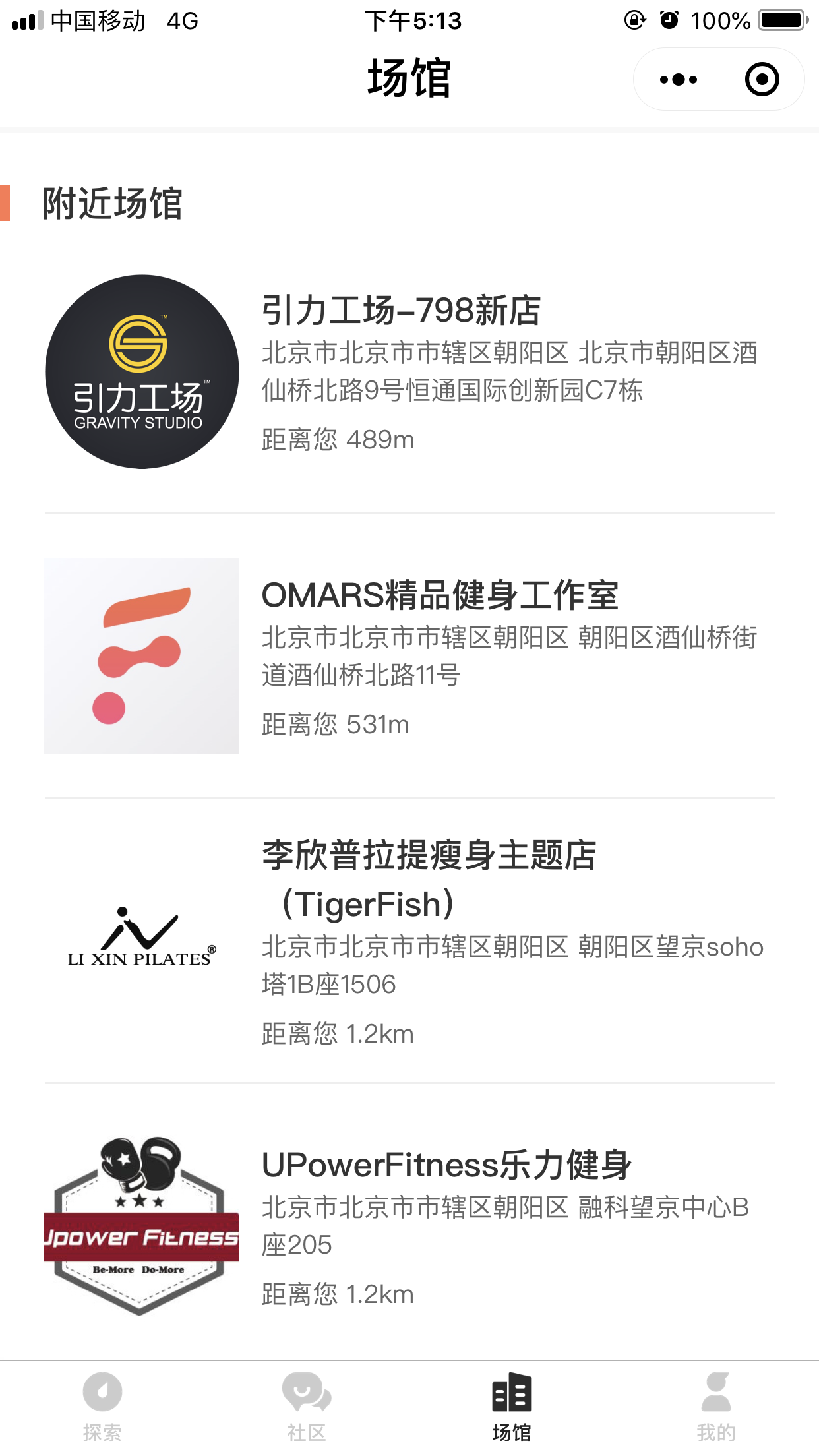This screenshot has height=1456, width=819.
Task: Open the 我的 tab
Action: coord(716,1408)
